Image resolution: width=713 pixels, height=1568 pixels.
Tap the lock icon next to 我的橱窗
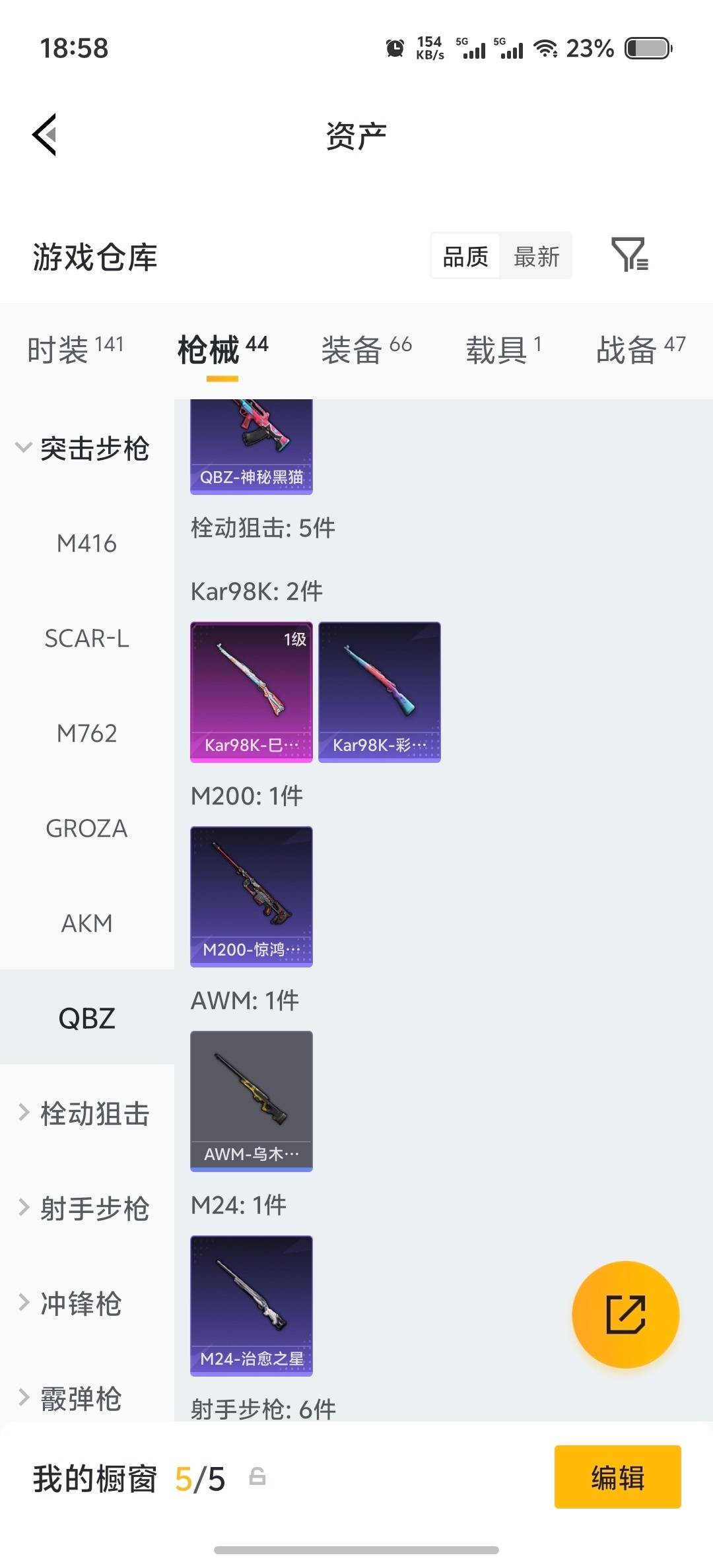[257, 1478]
